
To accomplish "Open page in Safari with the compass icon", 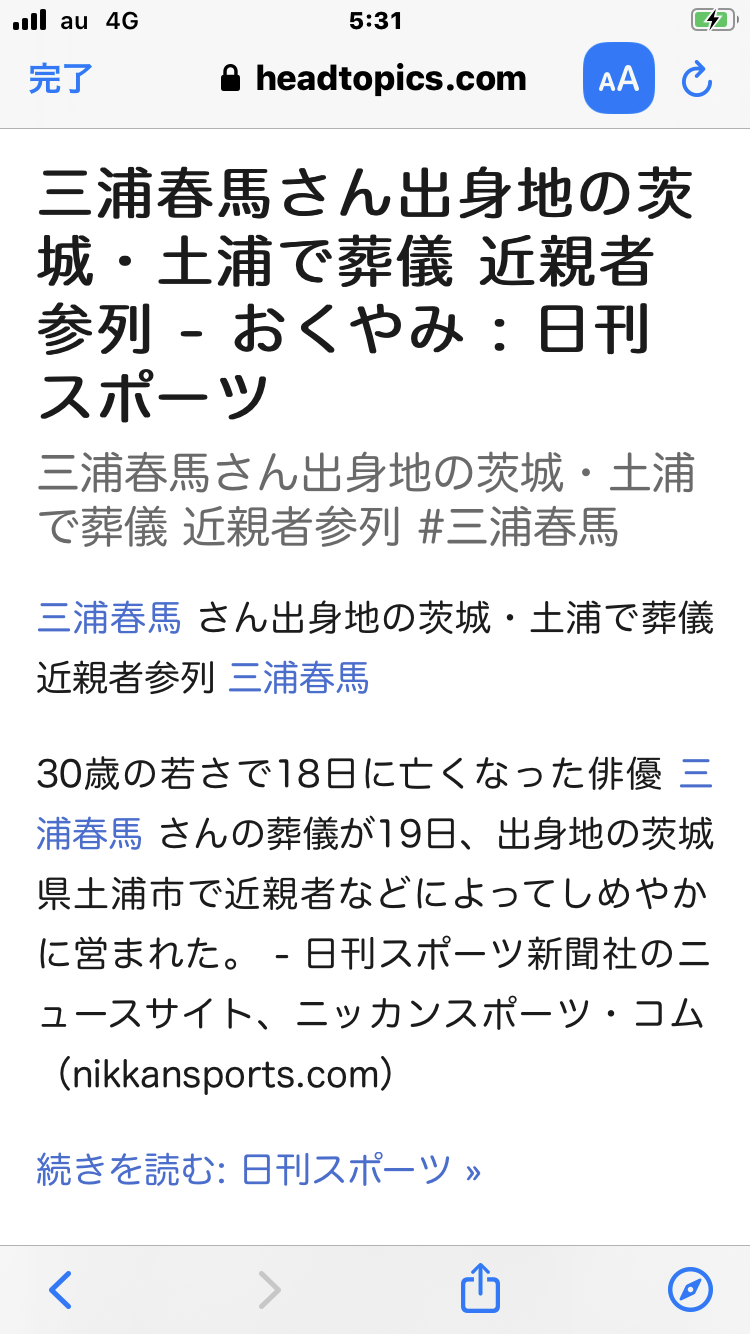I will [690, 1289].
